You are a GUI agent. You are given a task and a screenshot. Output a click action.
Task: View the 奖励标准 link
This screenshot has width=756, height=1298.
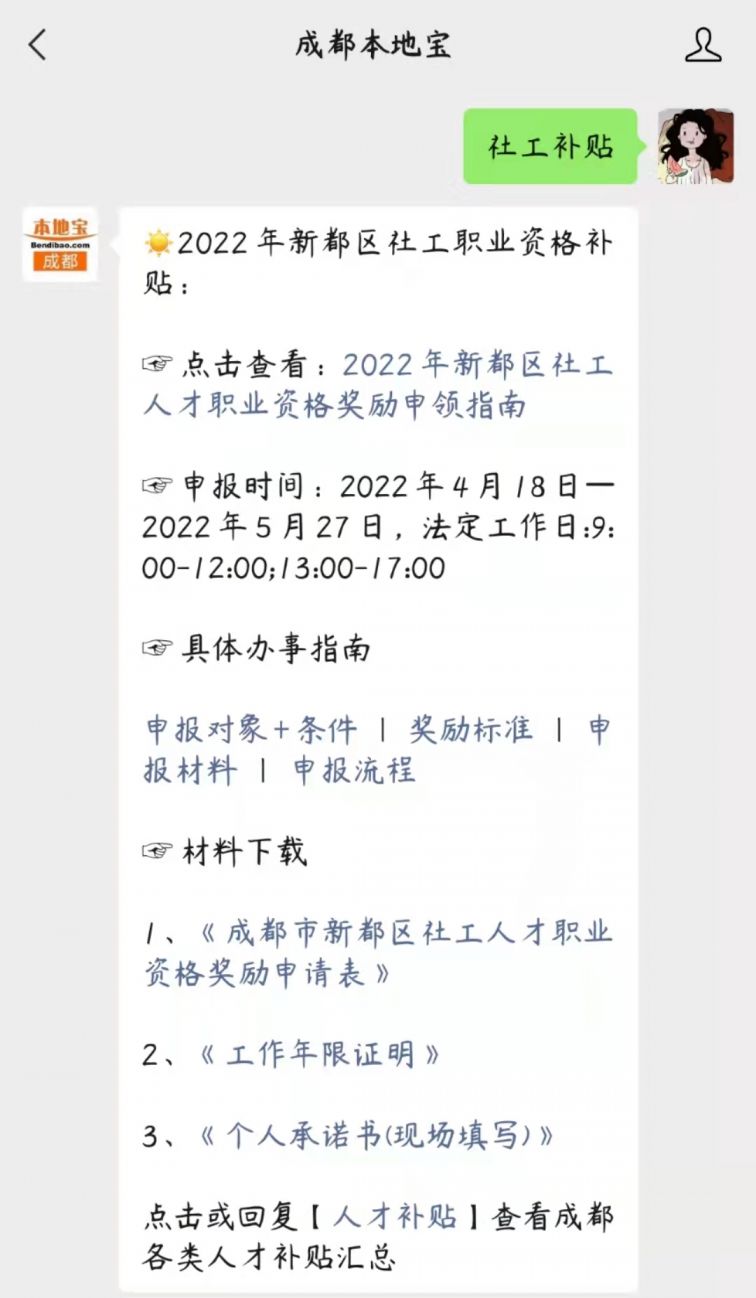tap(470, 730)
